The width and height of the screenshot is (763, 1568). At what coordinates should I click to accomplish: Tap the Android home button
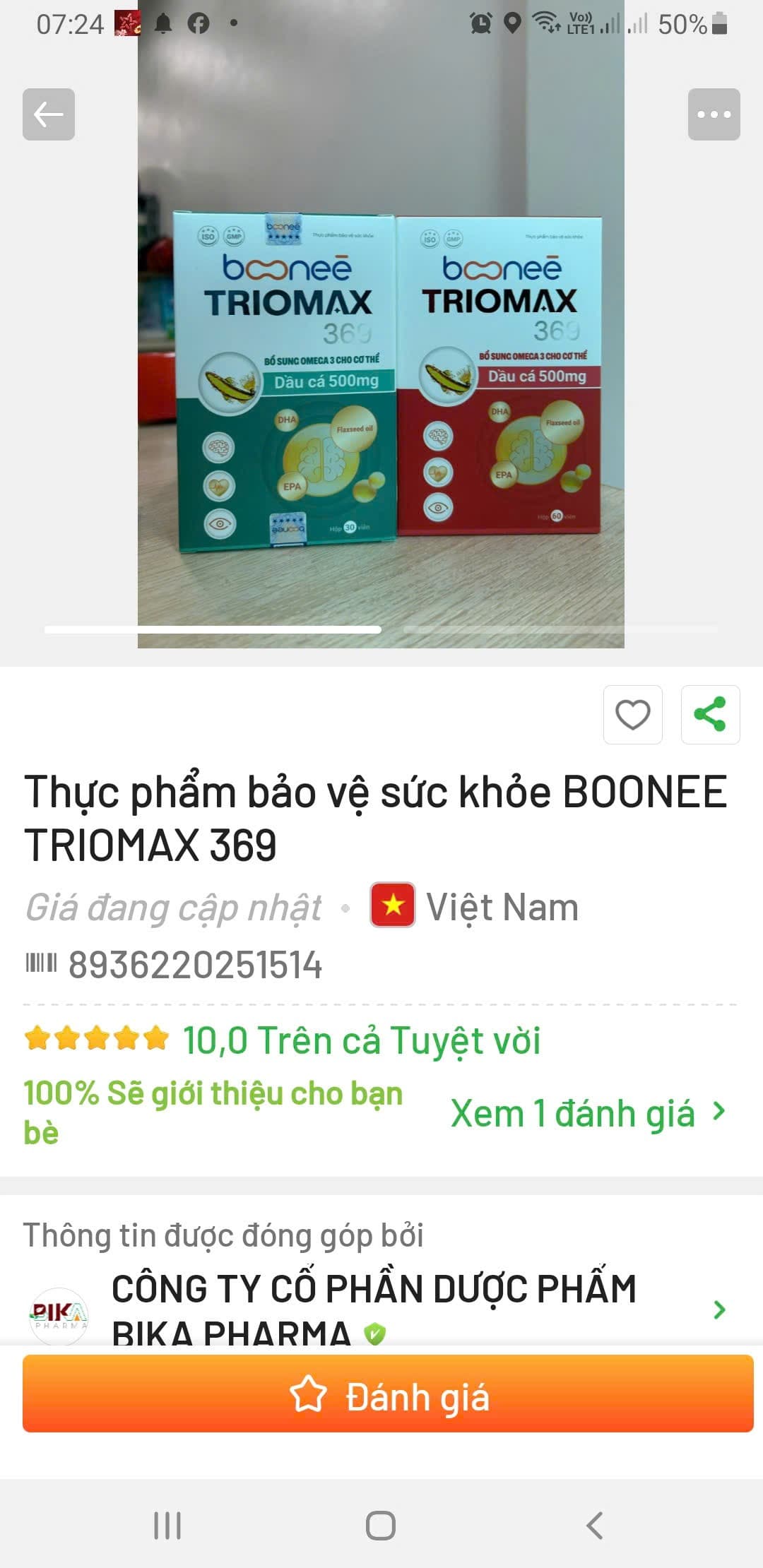tap(381, 1526)
